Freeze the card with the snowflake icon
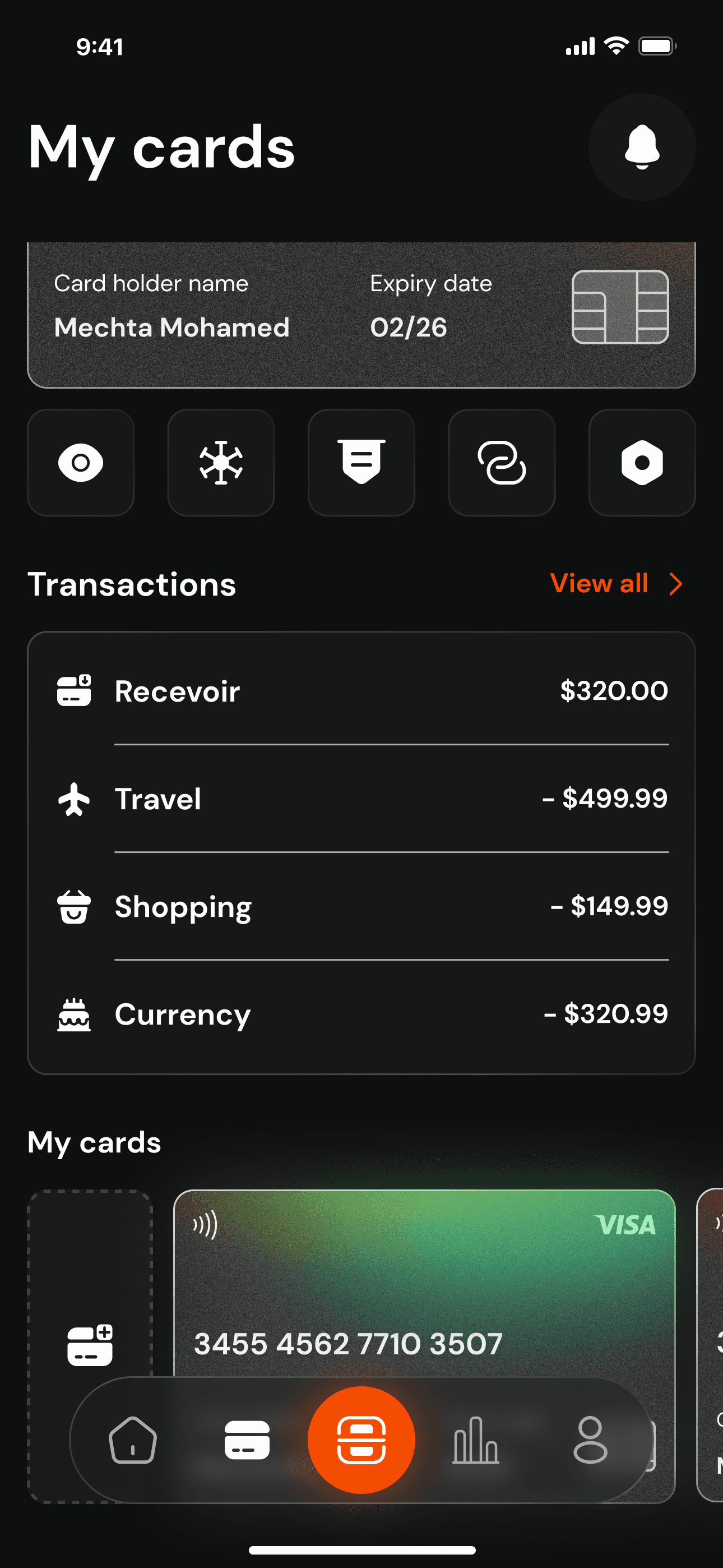The width and height of the screenshot is (723, 1568). (221, 463)
